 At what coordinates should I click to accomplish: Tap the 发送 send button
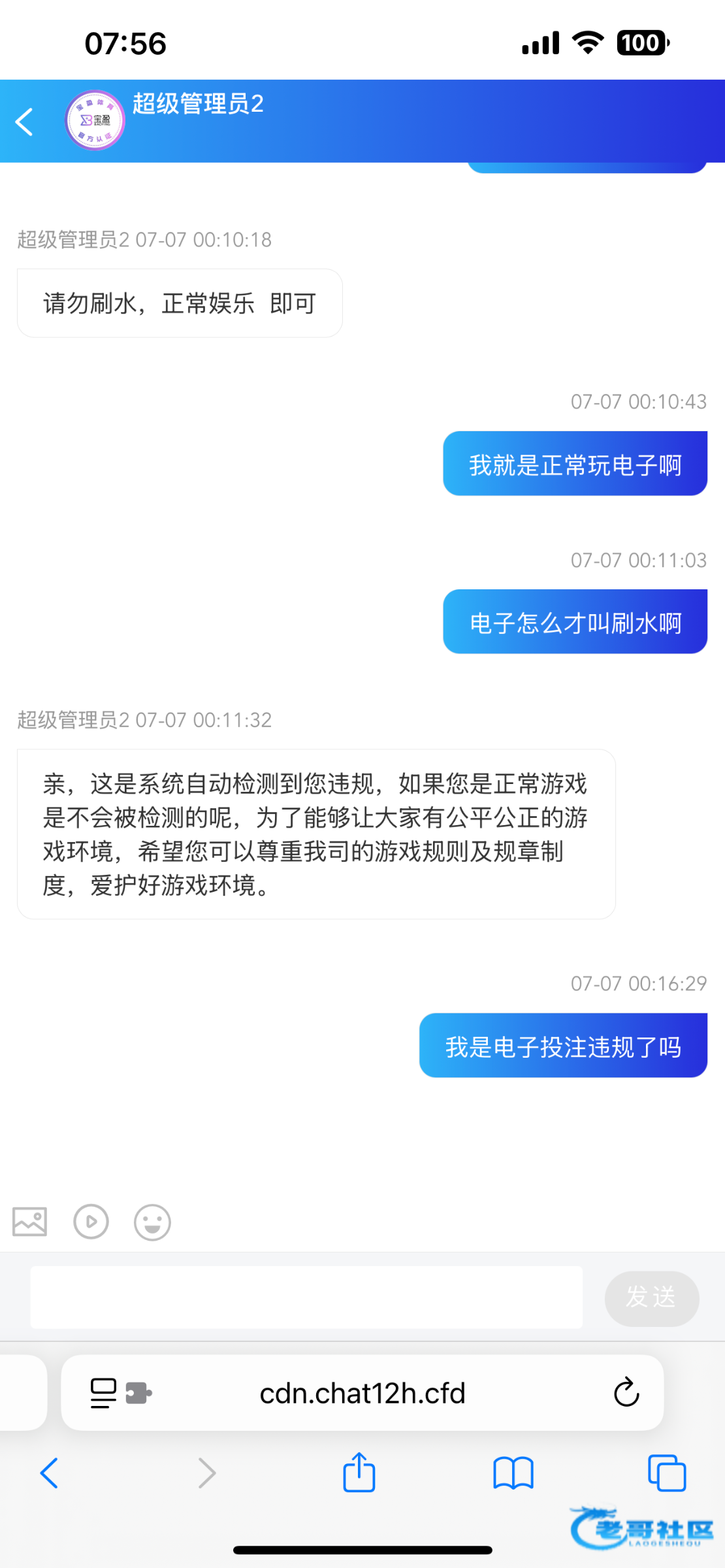click(x=652, y=1298)
